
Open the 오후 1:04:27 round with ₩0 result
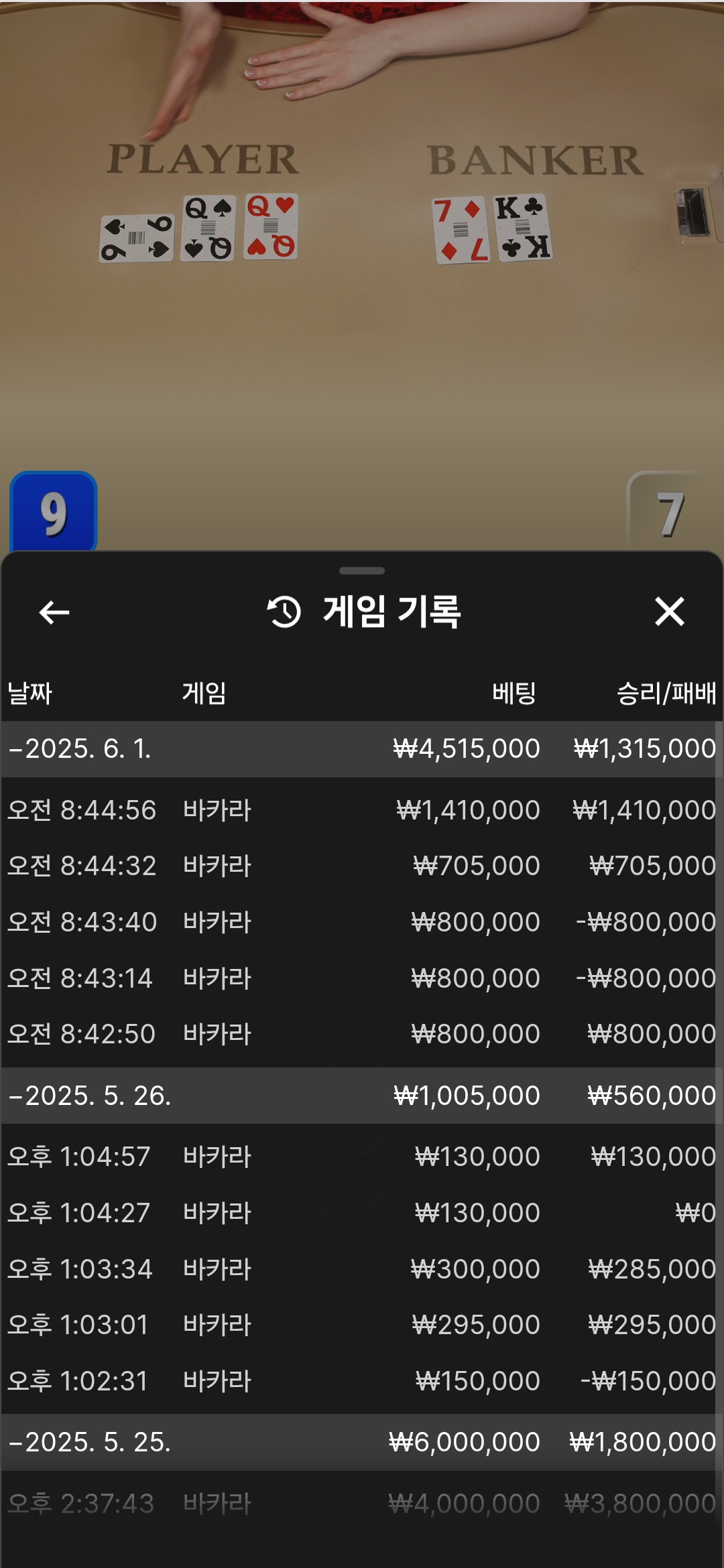(x=362, y=1213)
